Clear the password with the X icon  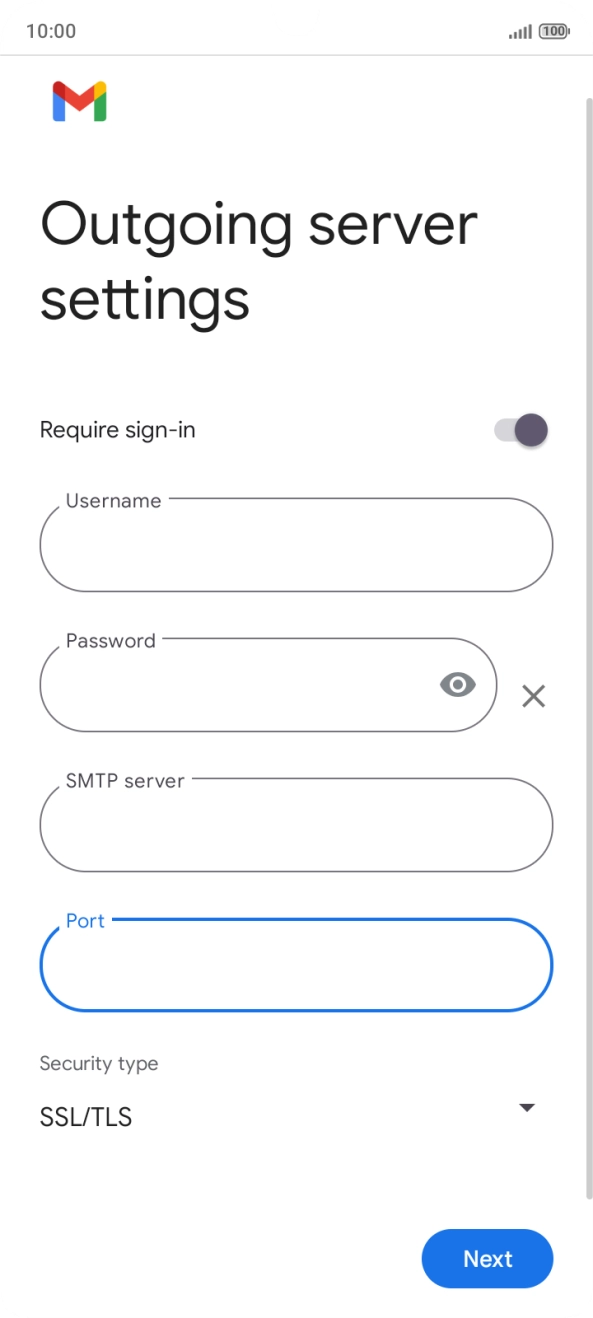coord(534,696)
